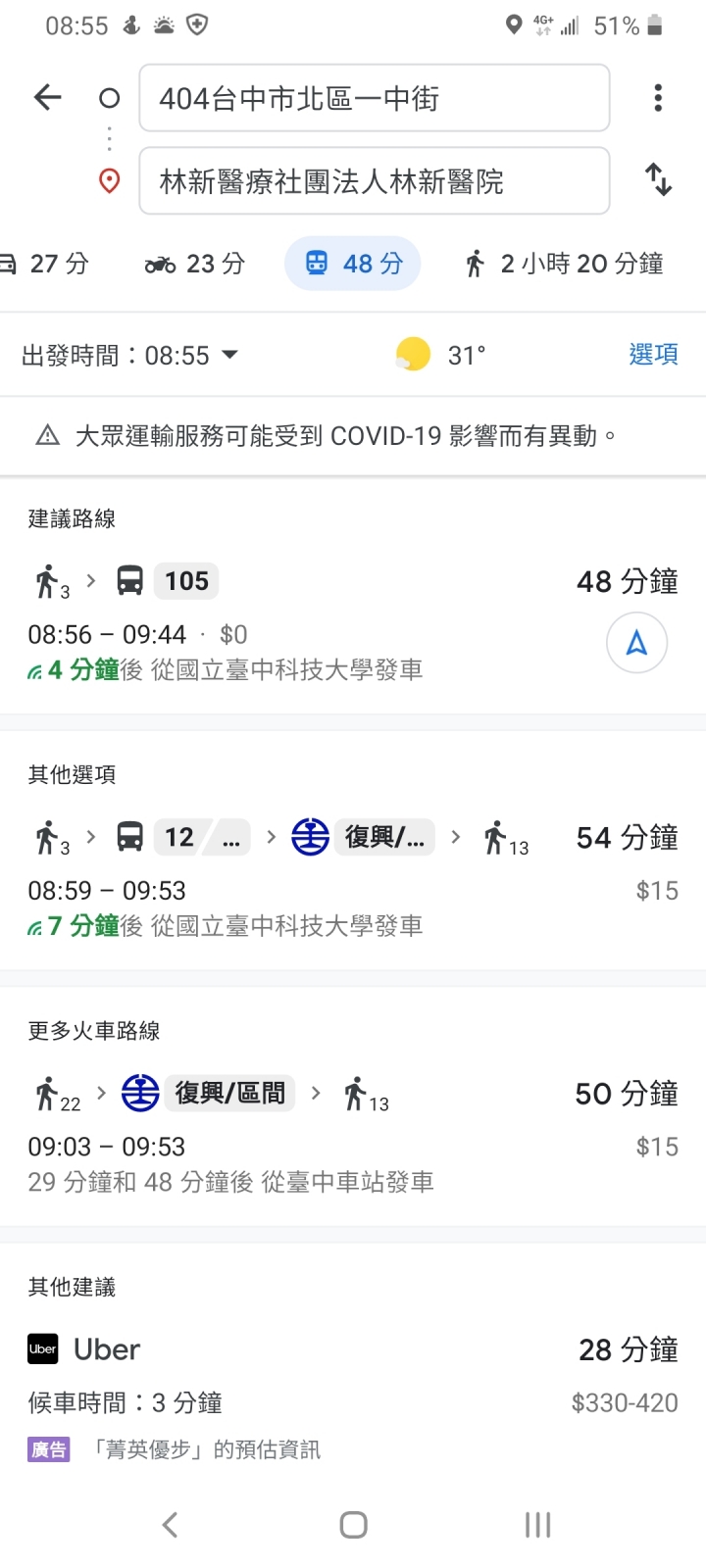
Task: Edit the destination 林新醫療社團法人林新醫院
Action: click(x=375, y=181)
